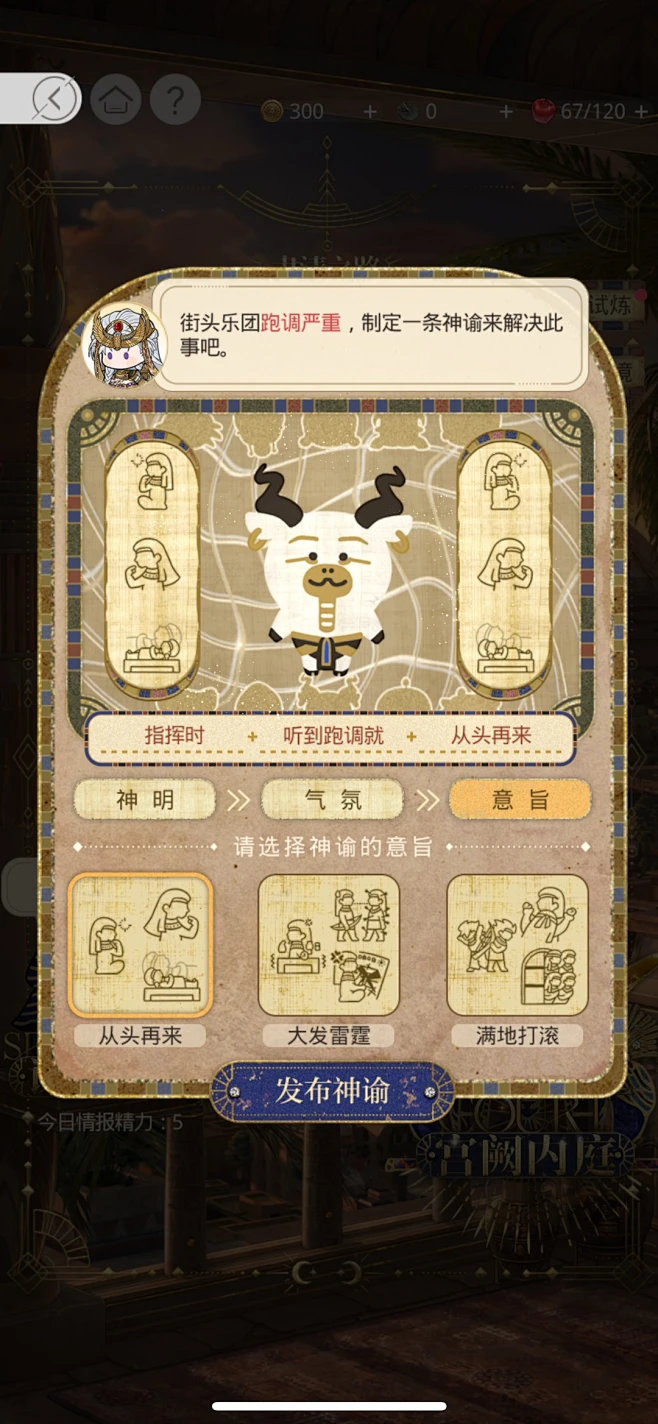Select the 意旨 step tab
The width and height of the screenshot is (658, 1424).
tap(520, 799)
